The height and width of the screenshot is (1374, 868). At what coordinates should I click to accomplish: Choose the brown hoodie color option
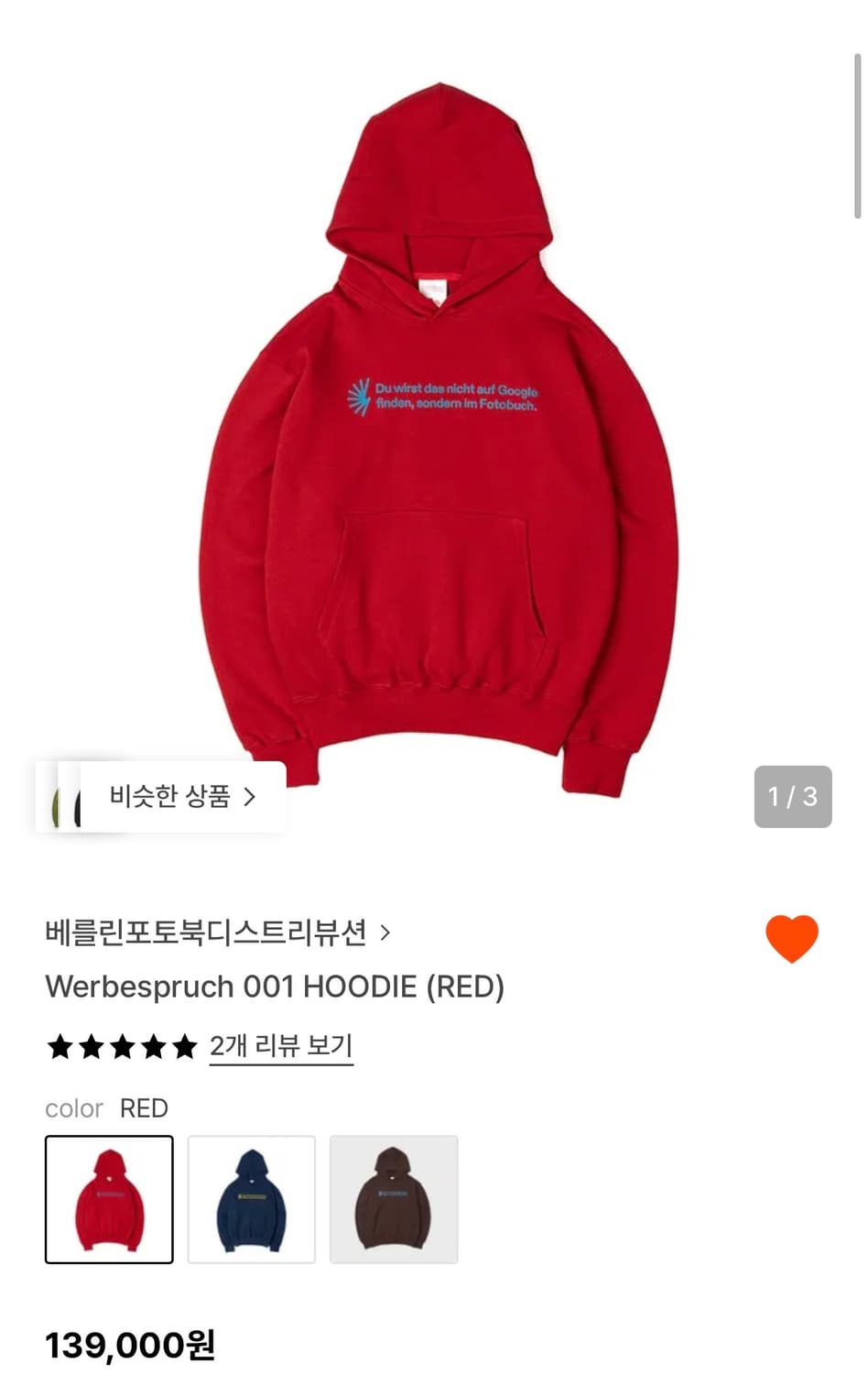pos(394,1200)
